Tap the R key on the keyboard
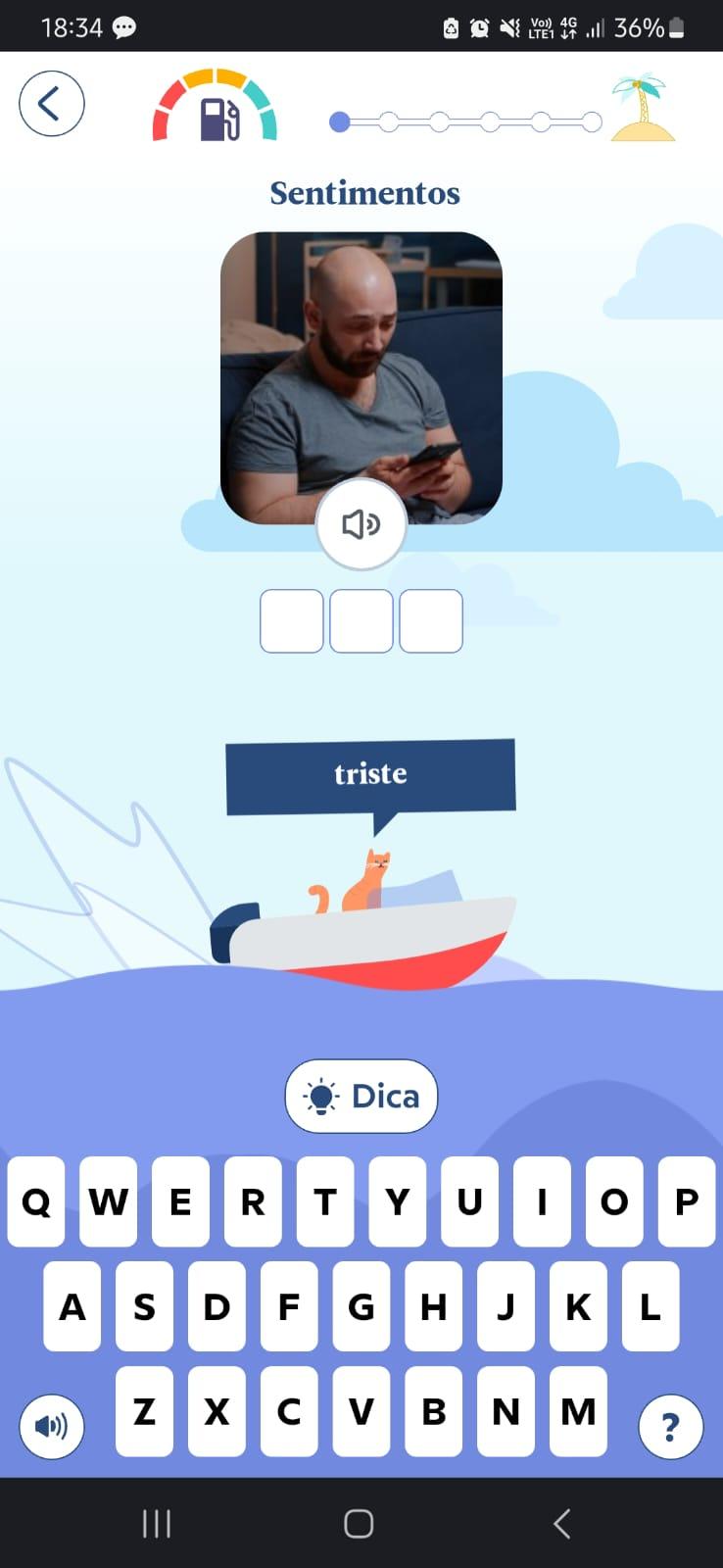 [x=253, y=1201]
